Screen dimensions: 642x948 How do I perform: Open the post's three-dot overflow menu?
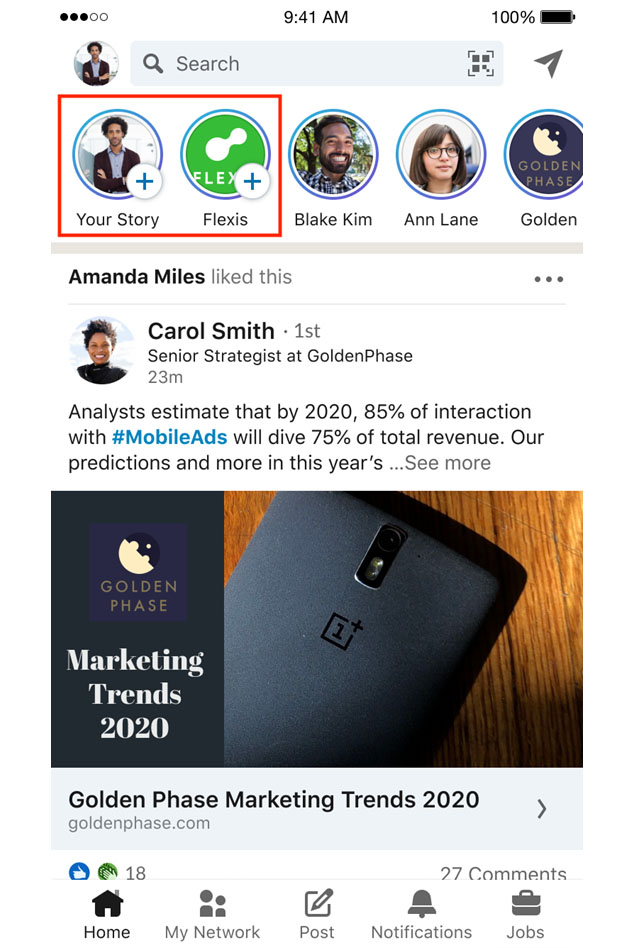[x=548, y=279]
